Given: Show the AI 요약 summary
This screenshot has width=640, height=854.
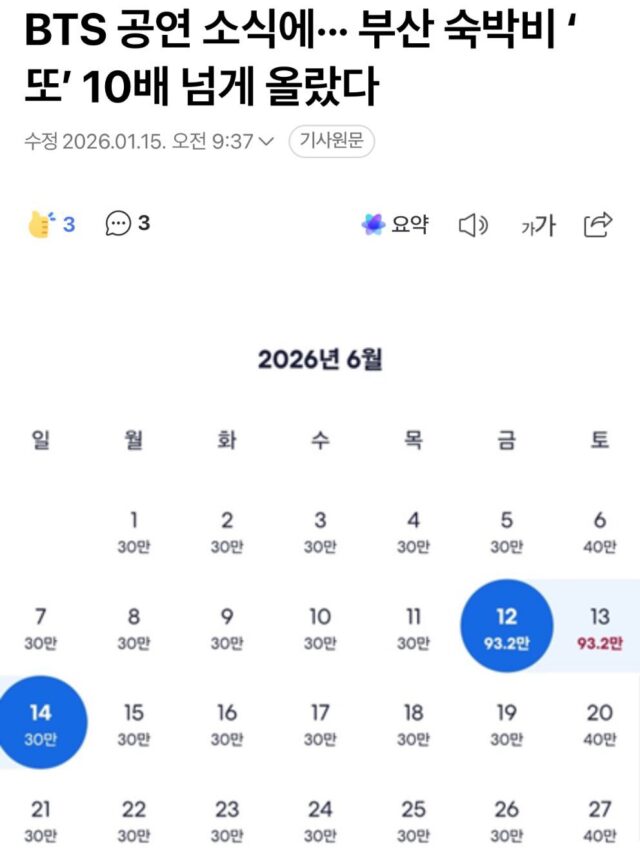Looking at the screenshot, I should click(x=395, y=224).
